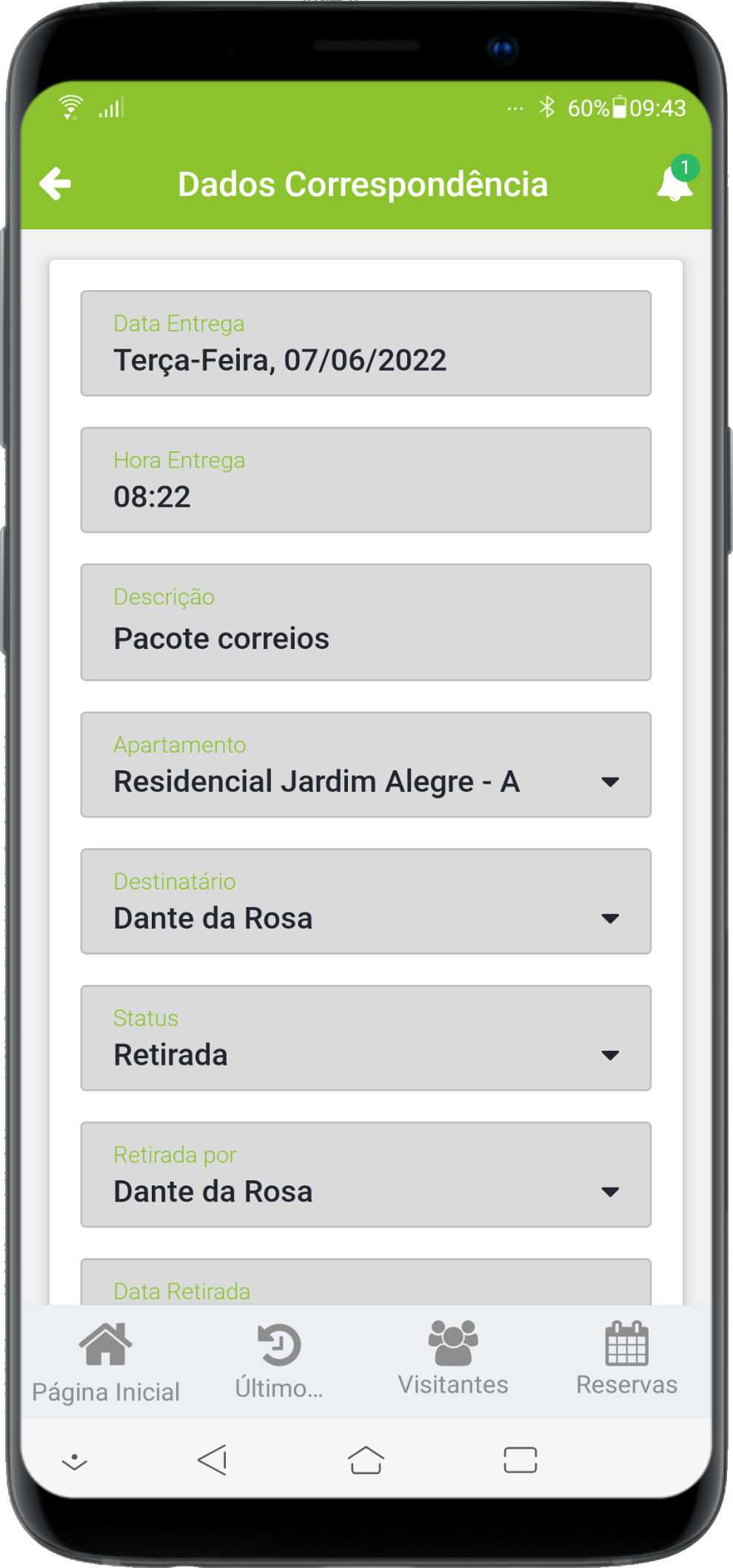Expand the Apartamento dropdown
Image resolution: width=733 pixels, height=1568 pixels.
click(366, 764)
